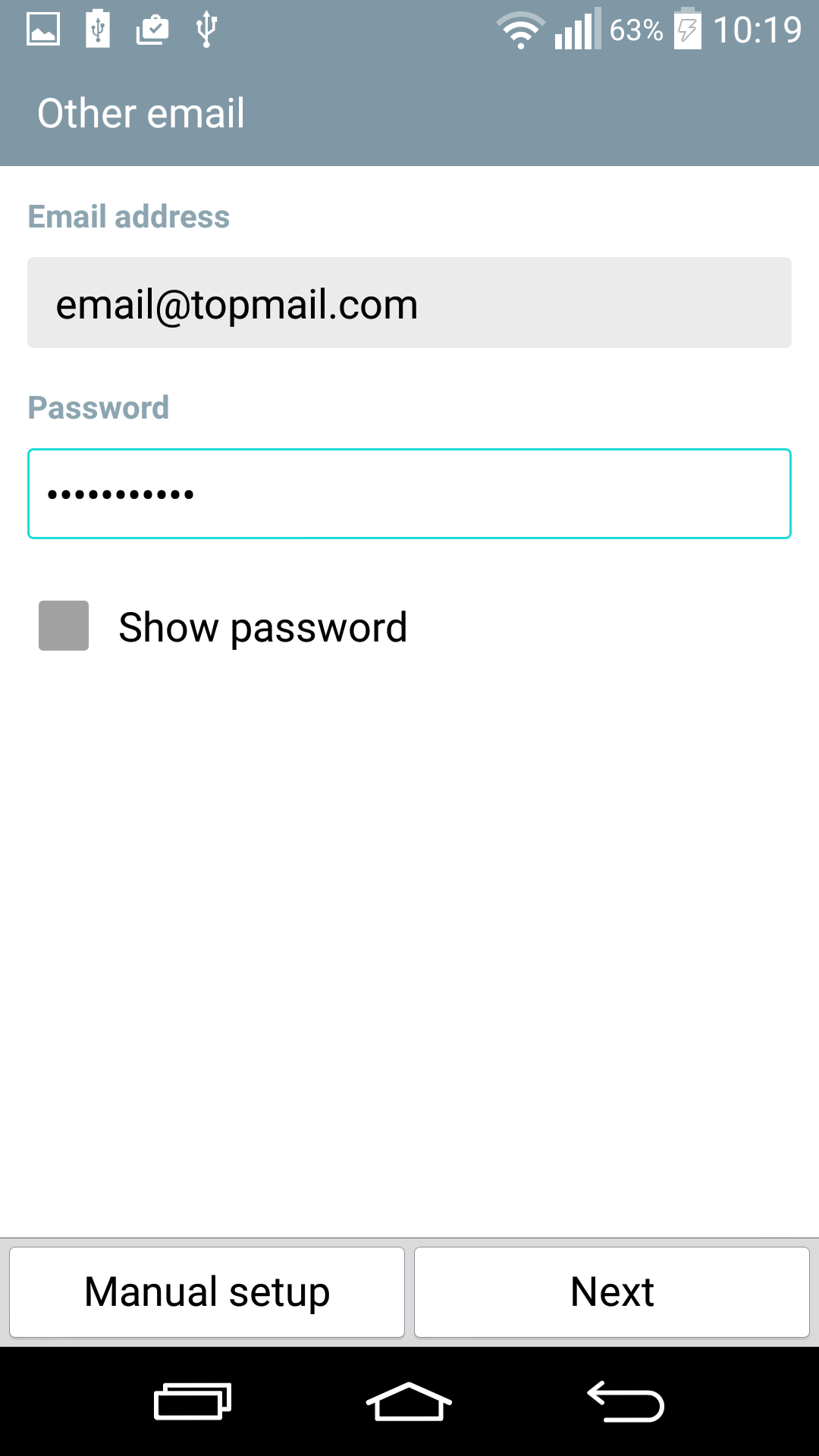819x1456 pixels.
Task: Edit the email address field
Action: point(409,303)
